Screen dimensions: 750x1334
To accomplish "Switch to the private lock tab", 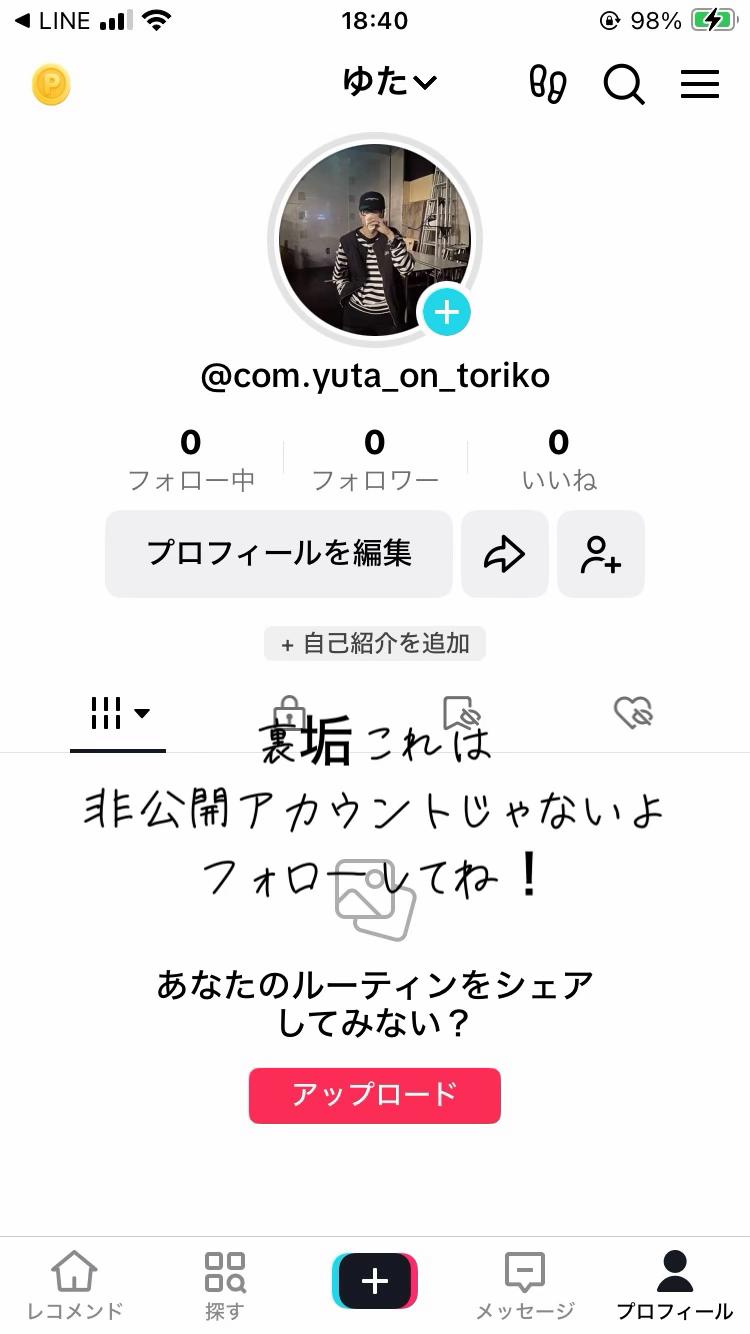I will point(290,712).
